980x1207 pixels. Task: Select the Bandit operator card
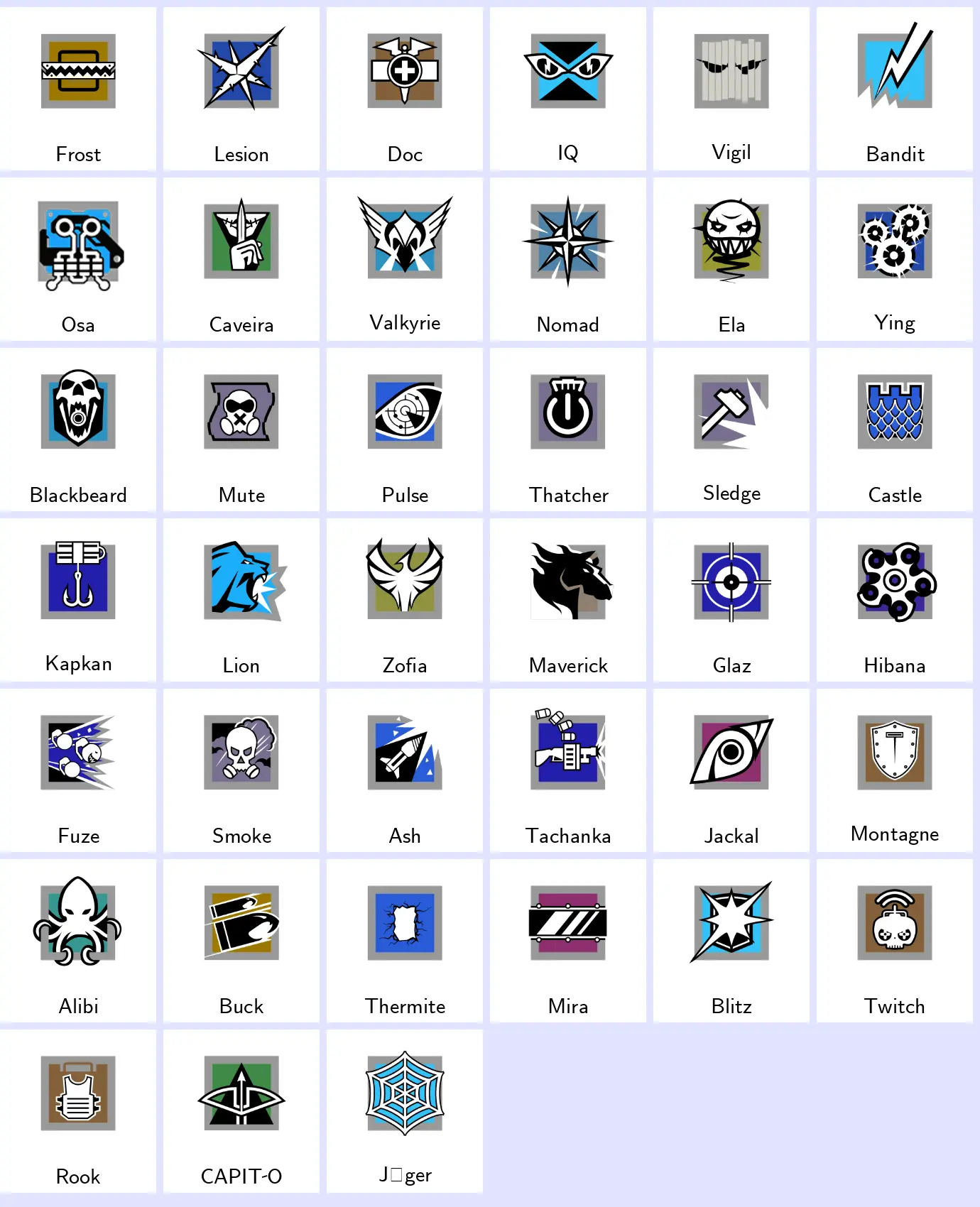click(x=895, y=89)
